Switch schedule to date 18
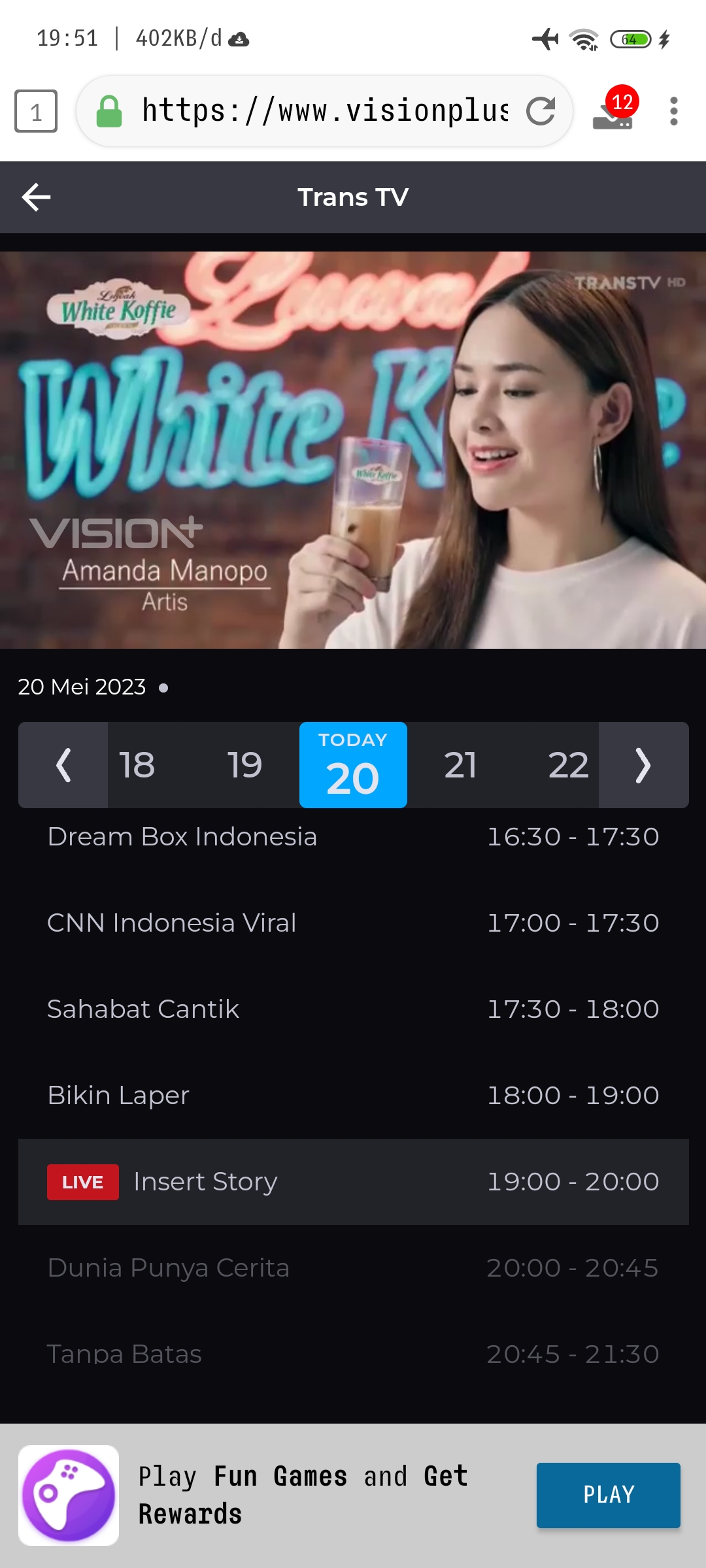The height and width of the screenshot is (1568, 706). (x=137, y=764)
